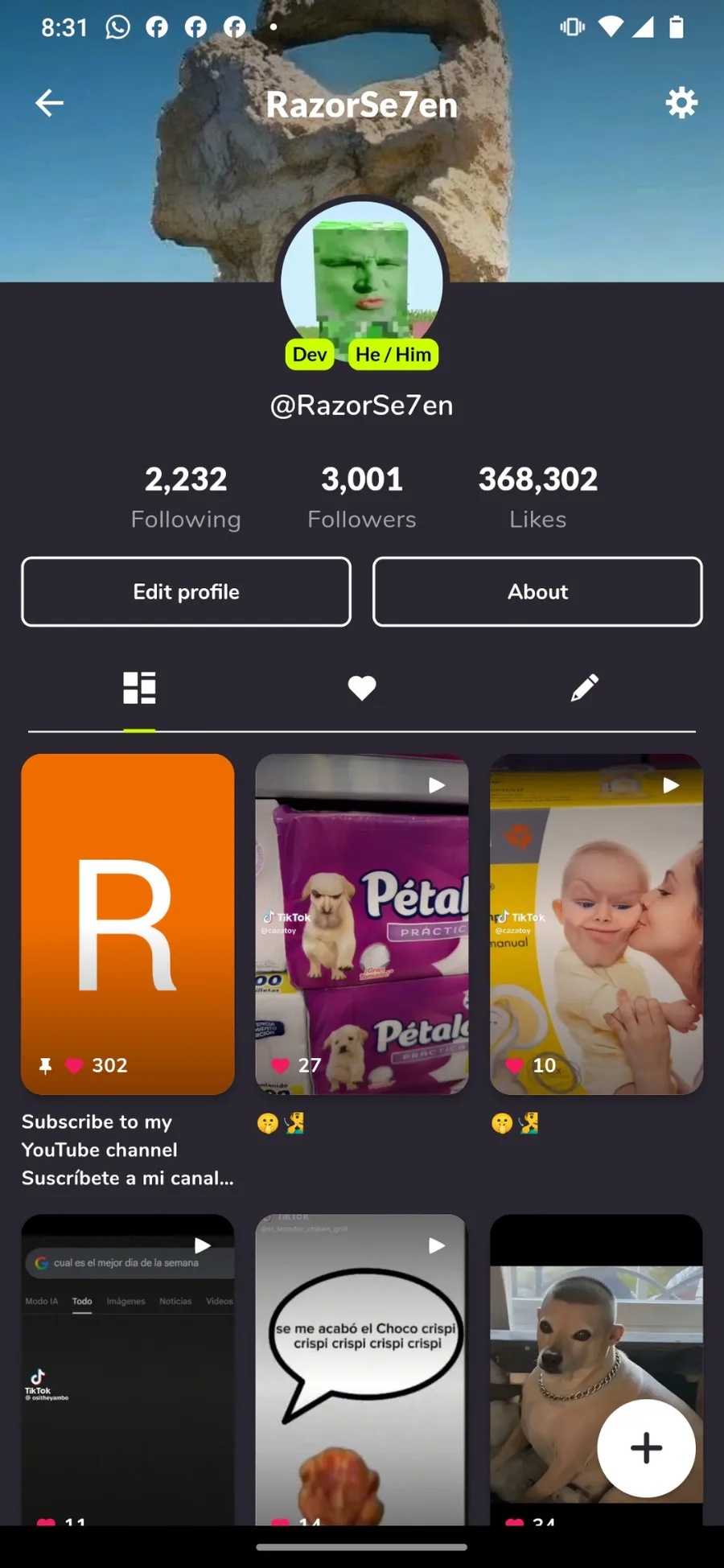Open the About section
This screenshot has height=1568, width=724.
[537, 591]
